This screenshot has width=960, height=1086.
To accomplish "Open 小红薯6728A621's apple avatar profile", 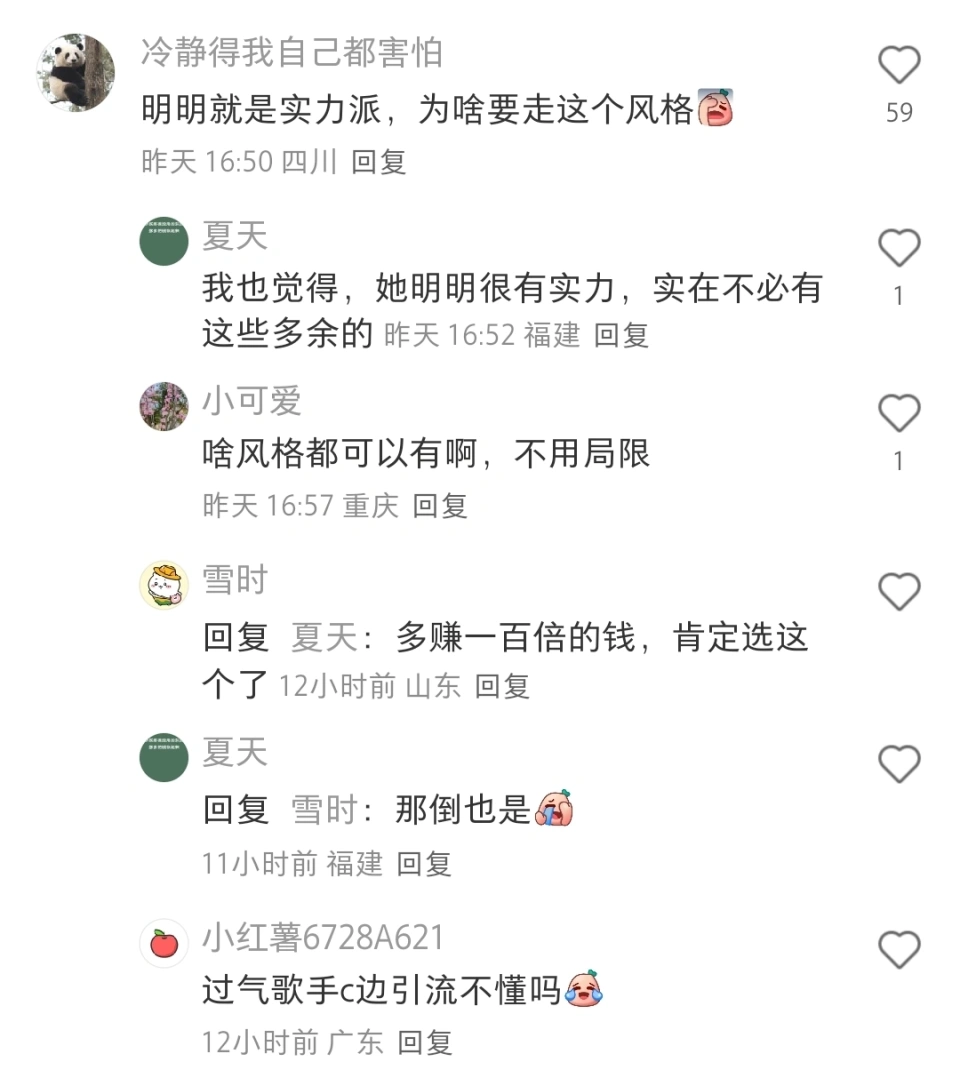I will point(164,943).
